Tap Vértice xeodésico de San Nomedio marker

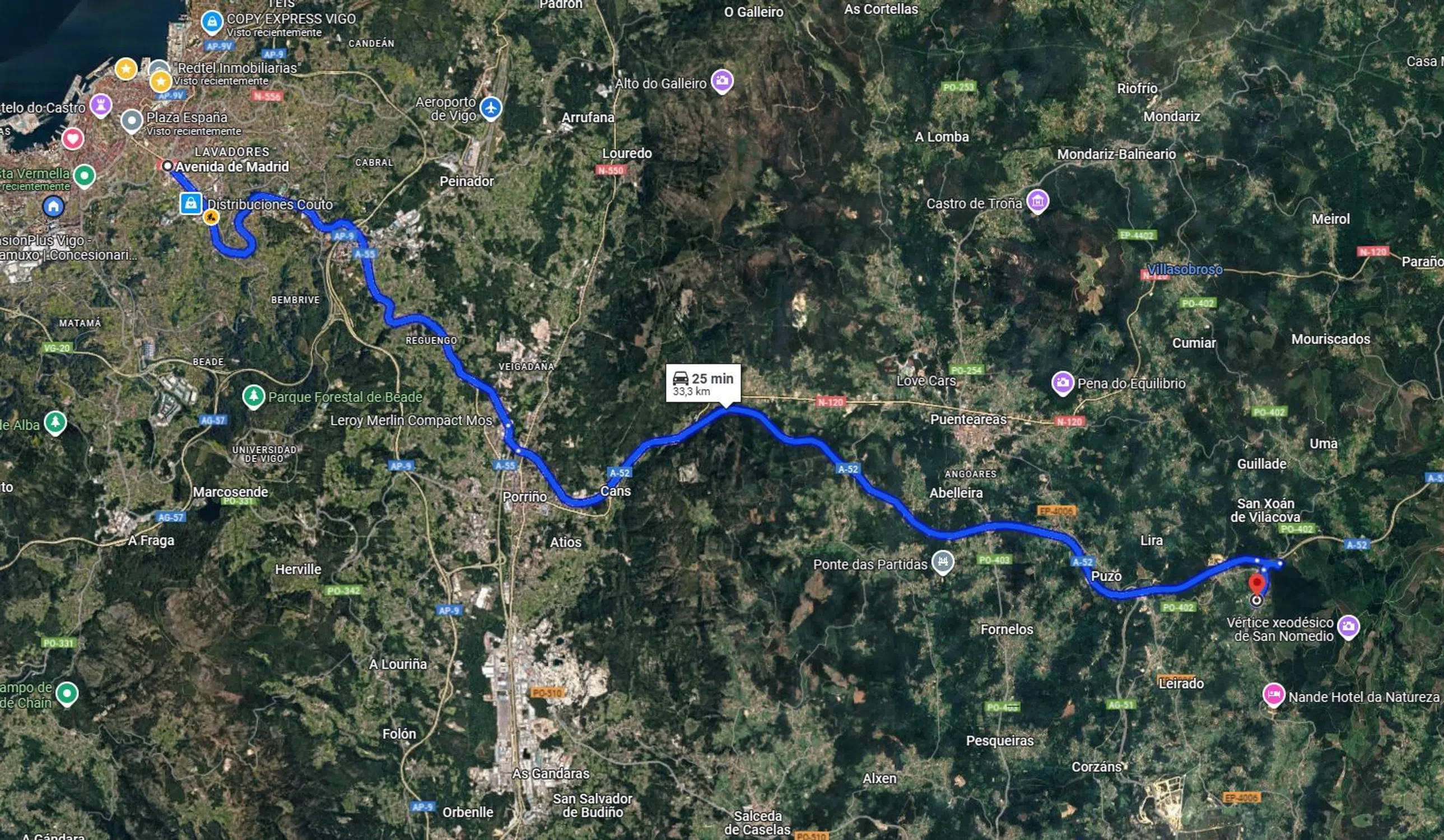1348,626
